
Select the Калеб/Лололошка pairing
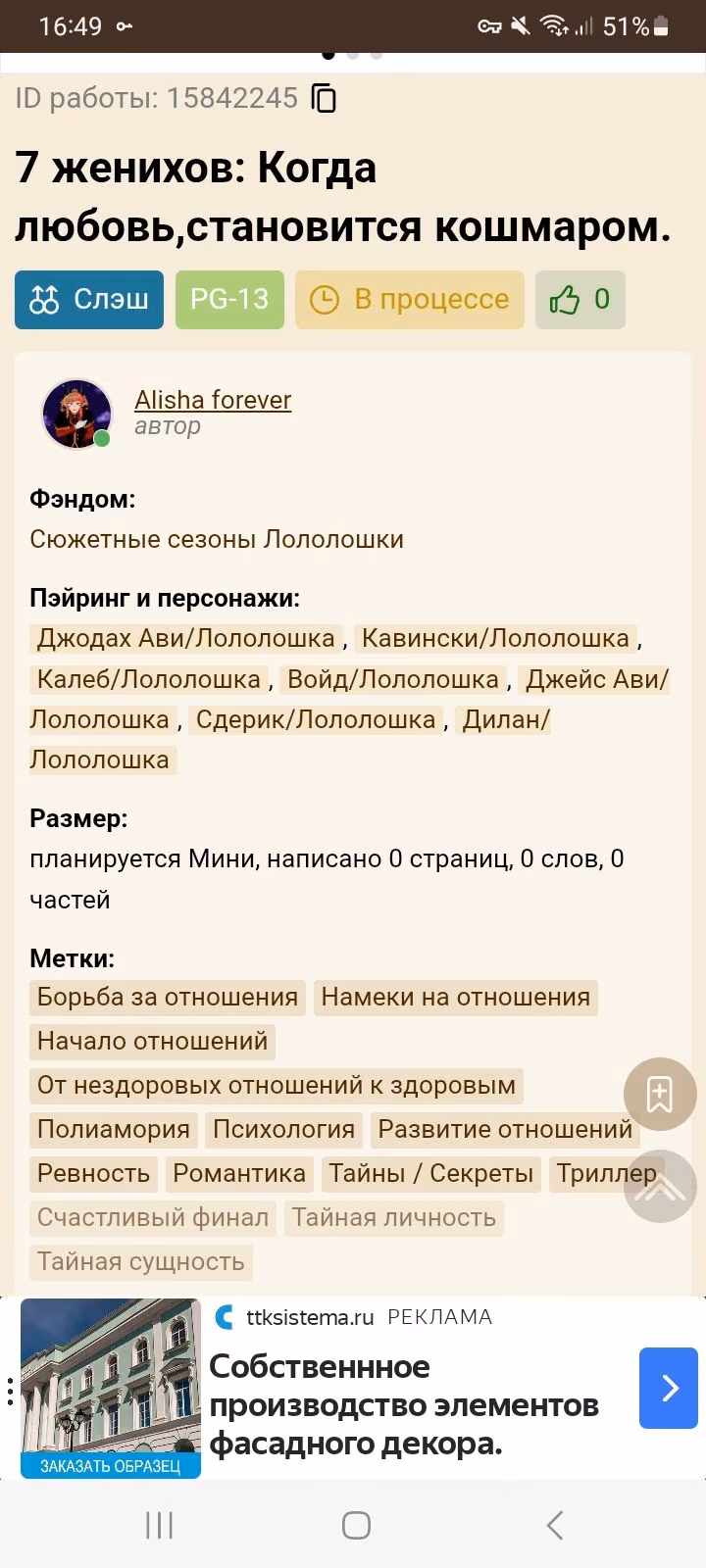(149, 679)
